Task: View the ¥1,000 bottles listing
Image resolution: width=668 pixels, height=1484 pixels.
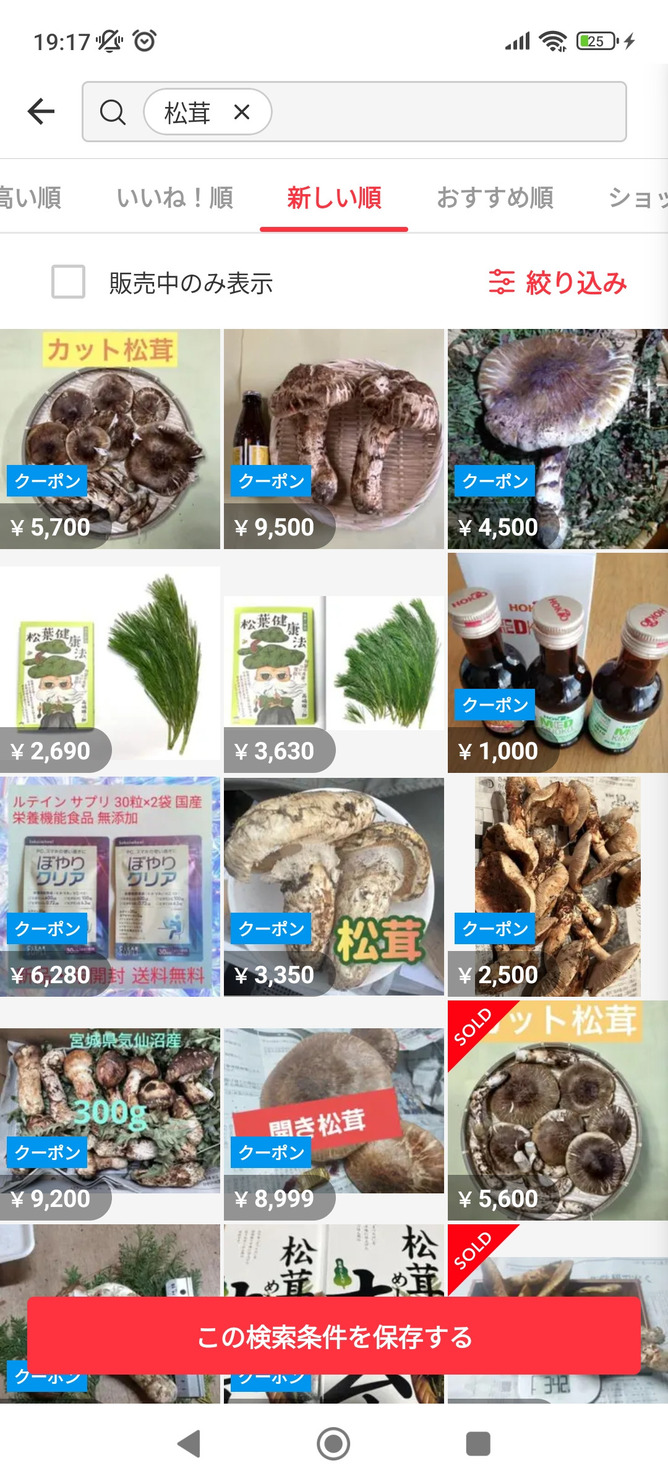Action: coord(557,662)
